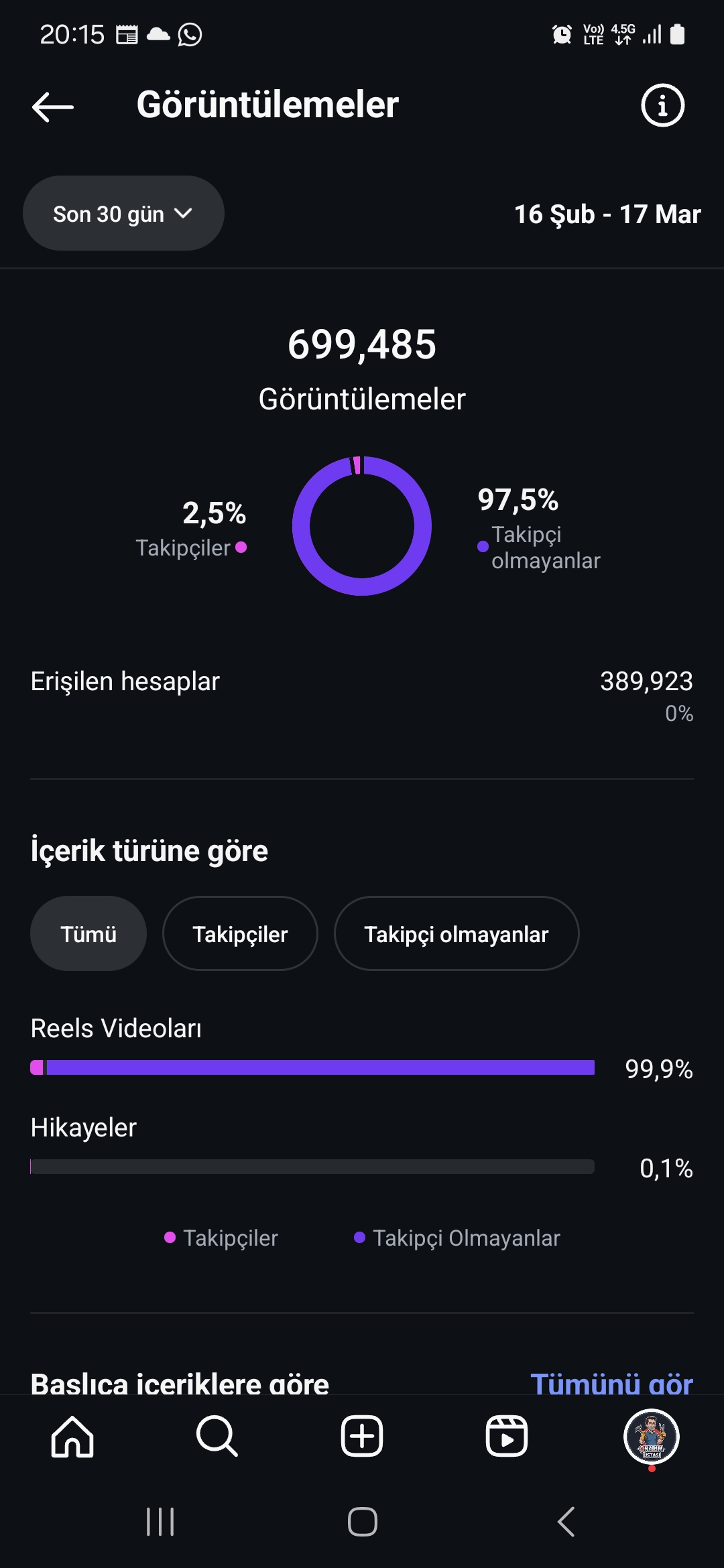Screen dimensions: 724x1568
Task: Open the profile tab avatar
Action: point(652,1437)
